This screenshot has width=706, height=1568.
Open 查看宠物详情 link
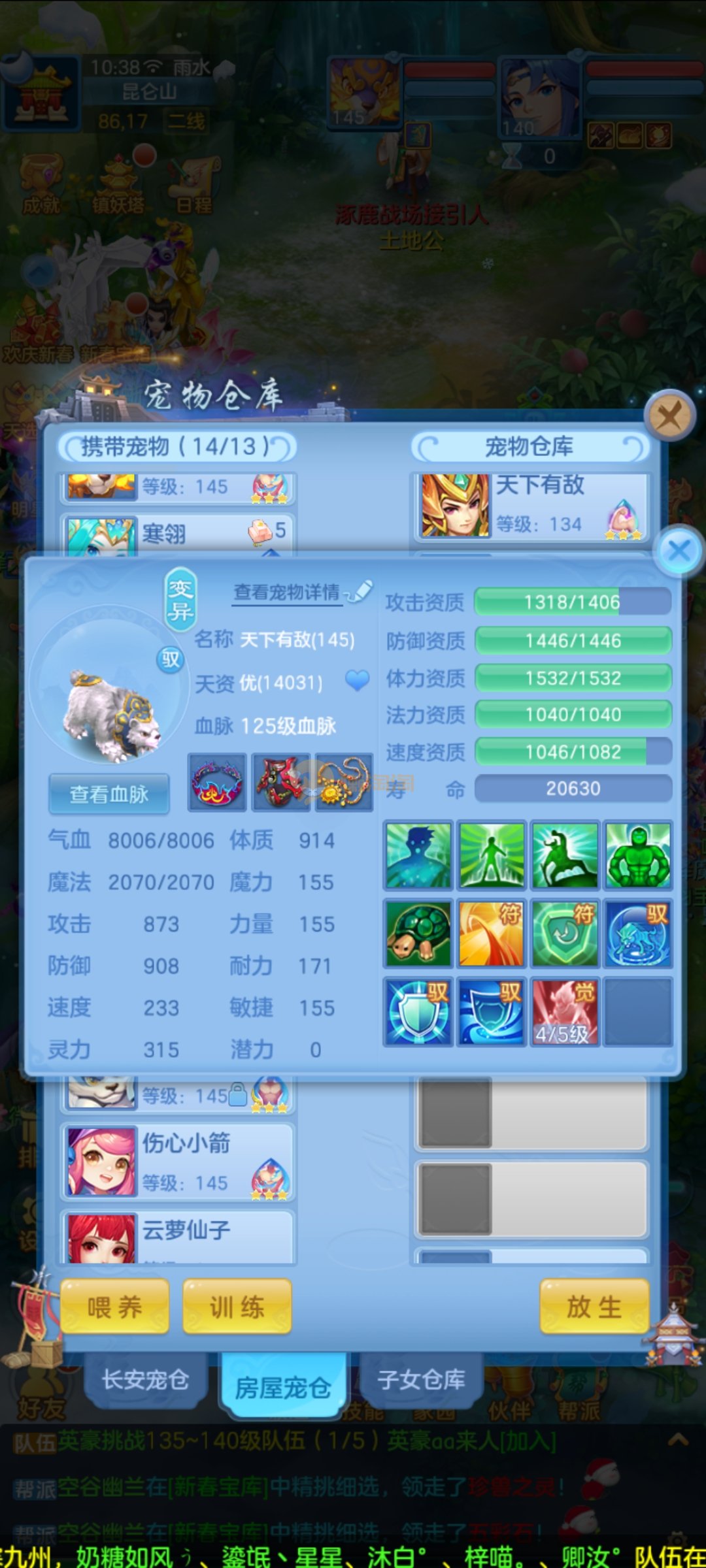pyautogui.click(x=288, y=593)
